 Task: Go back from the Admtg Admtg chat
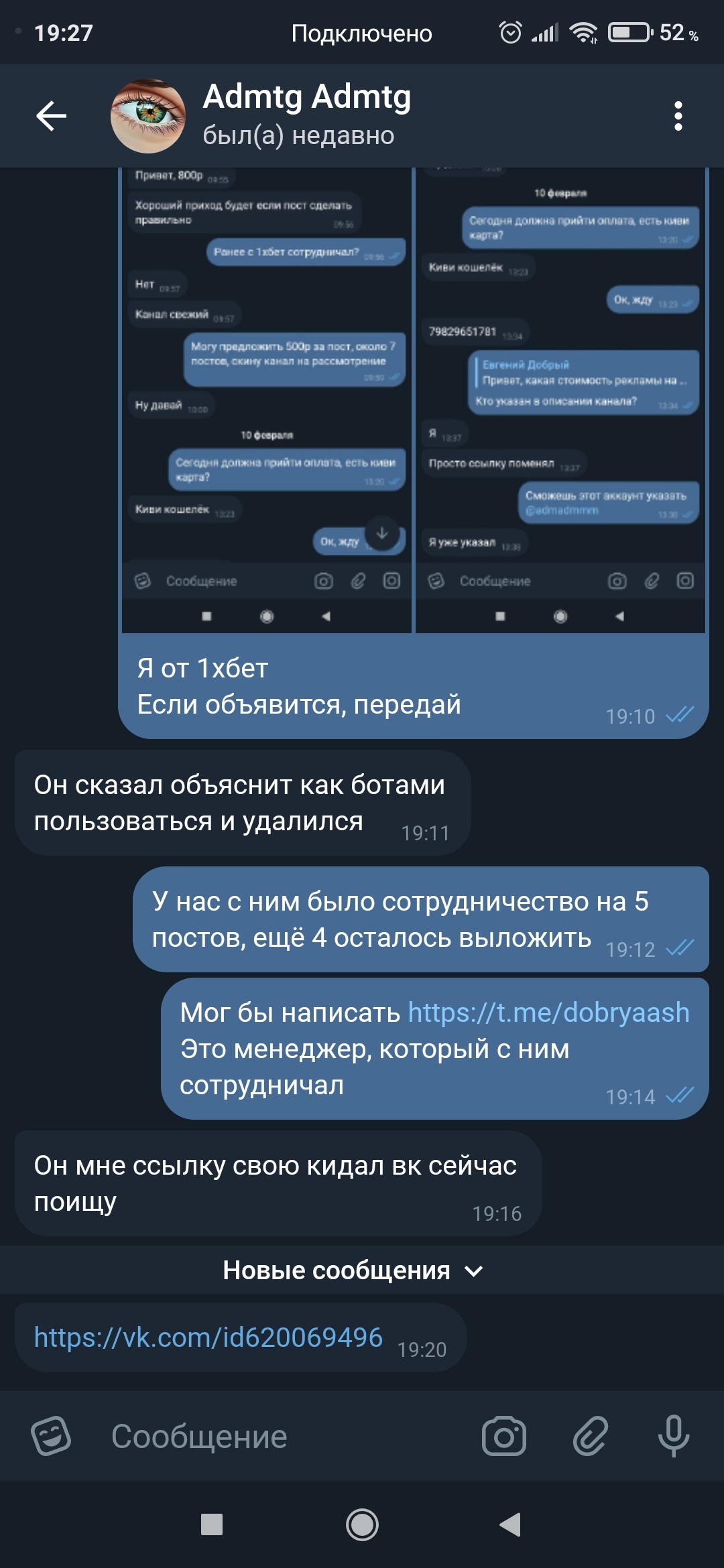(51, 116)
